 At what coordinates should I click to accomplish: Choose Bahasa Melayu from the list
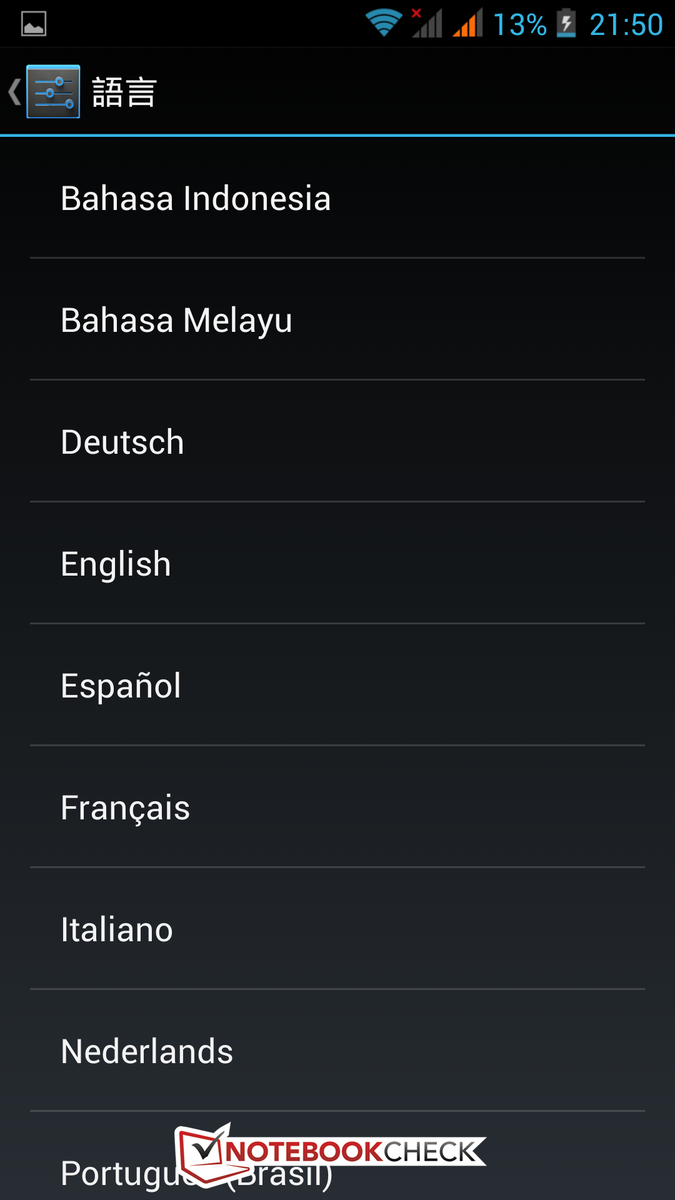pyautogui.click(x=337, y=320)
